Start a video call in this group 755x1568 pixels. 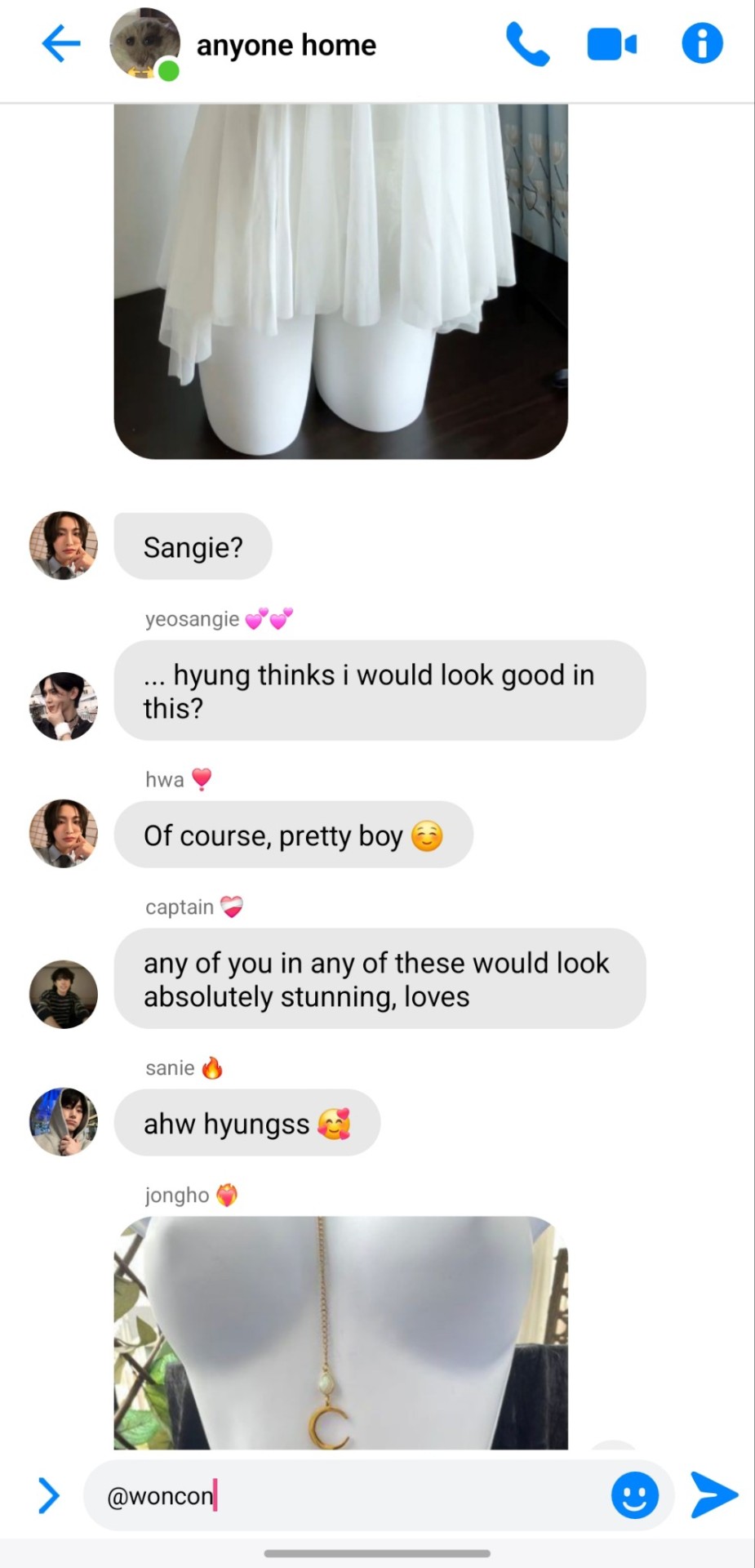(611, 44)
